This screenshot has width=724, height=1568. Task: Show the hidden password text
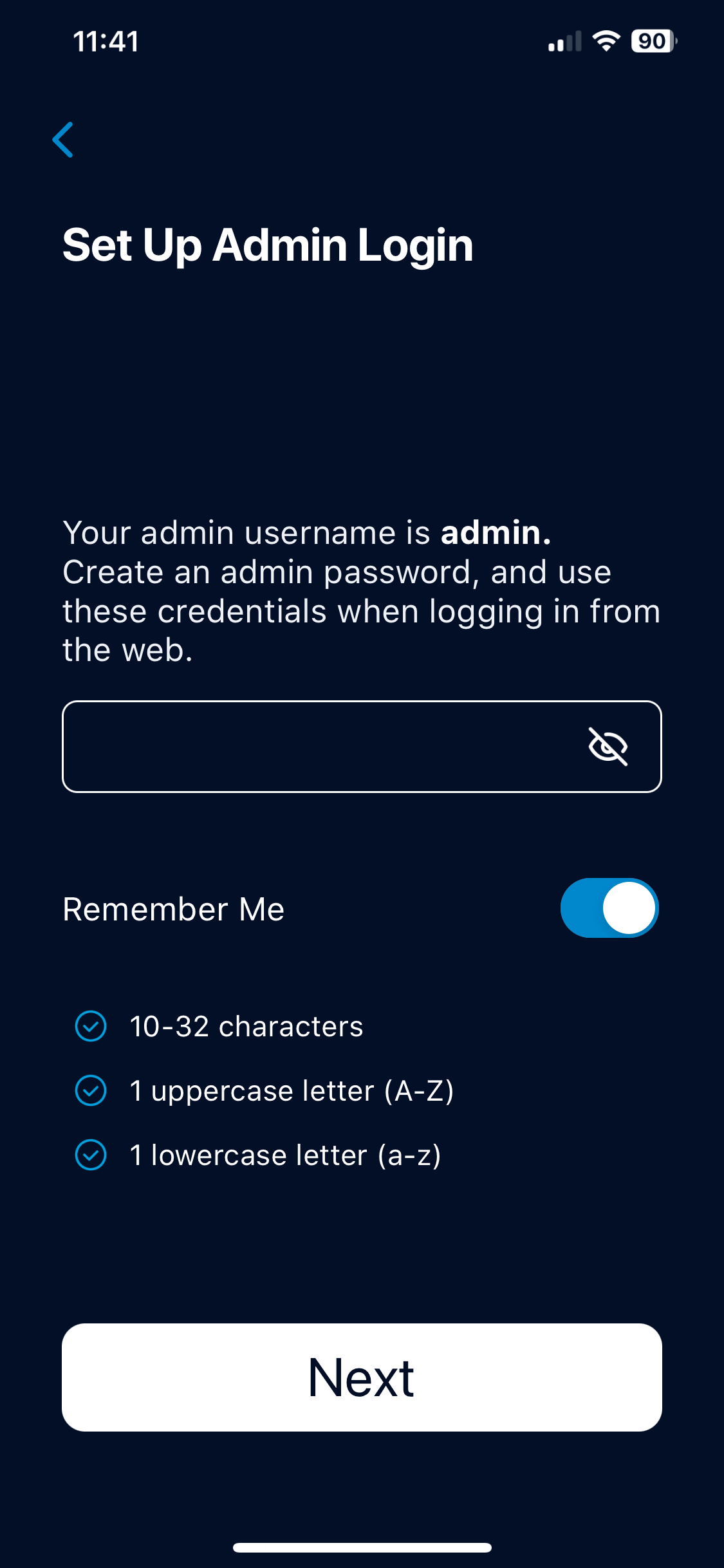[x=608, y=747]
